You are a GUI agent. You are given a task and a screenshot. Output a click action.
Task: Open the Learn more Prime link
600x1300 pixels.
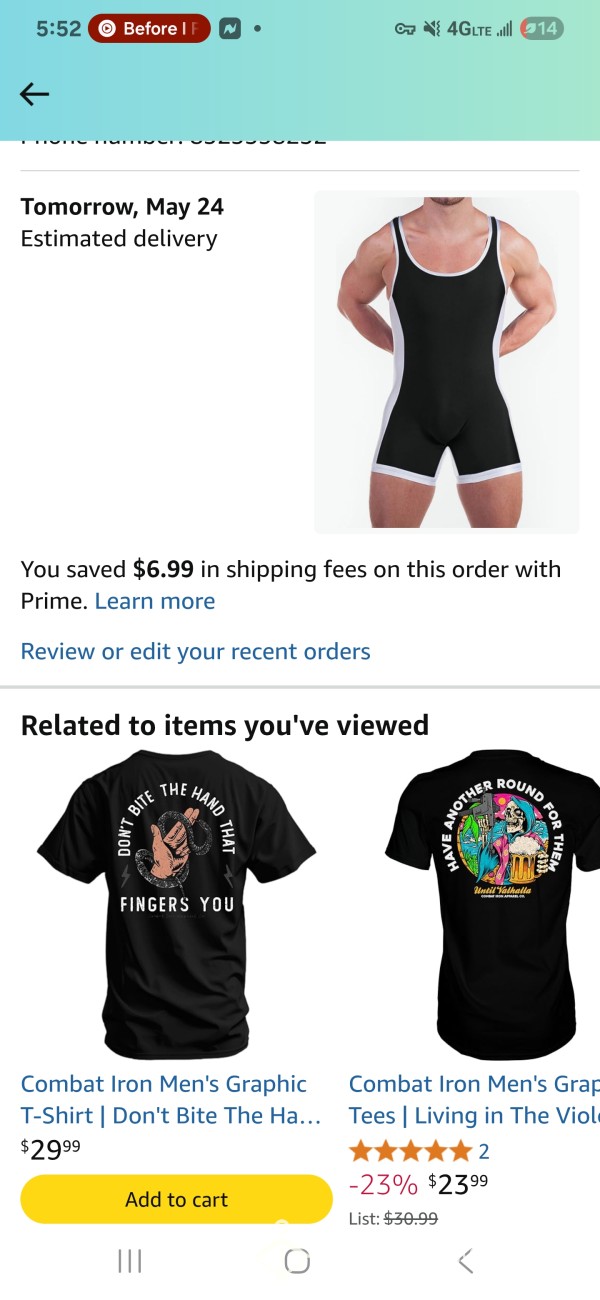click(x=155, y=601)
